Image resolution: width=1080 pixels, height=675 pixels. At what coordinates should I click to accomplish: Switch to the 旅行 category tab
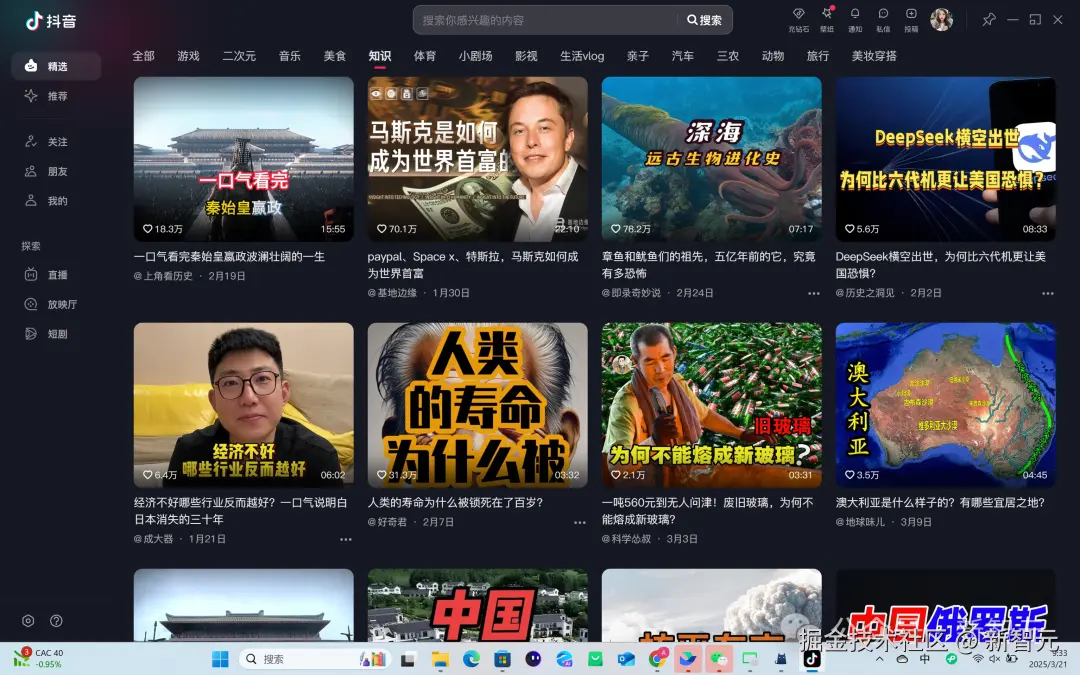818,56
